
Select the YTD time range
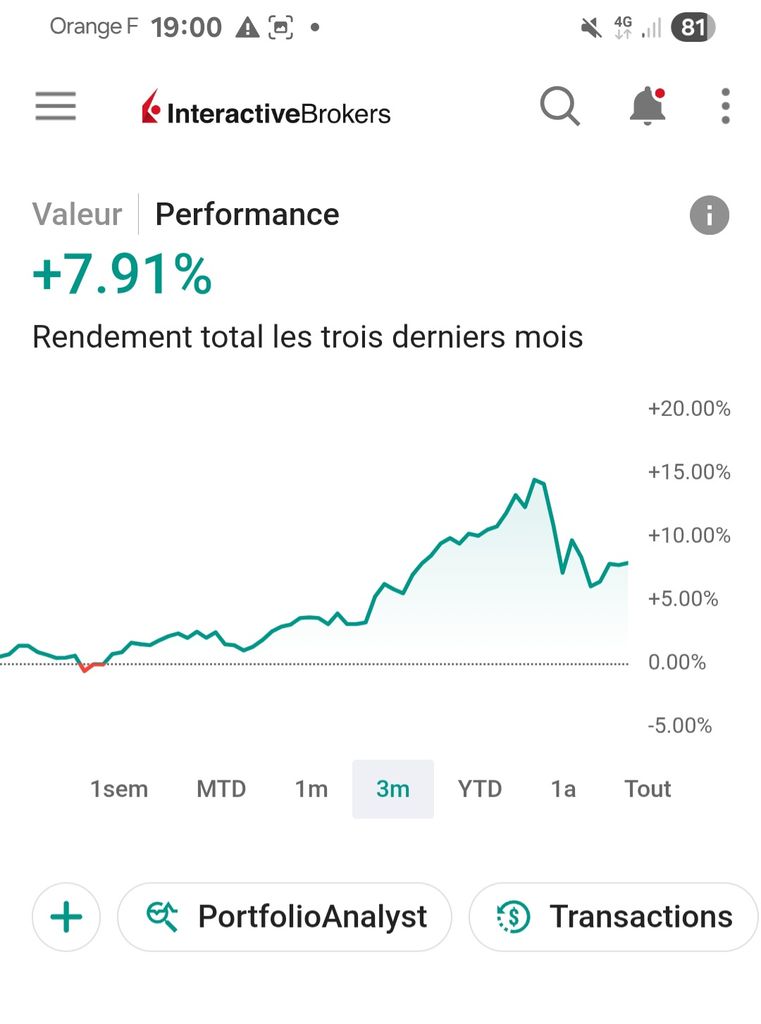(479, 789)
